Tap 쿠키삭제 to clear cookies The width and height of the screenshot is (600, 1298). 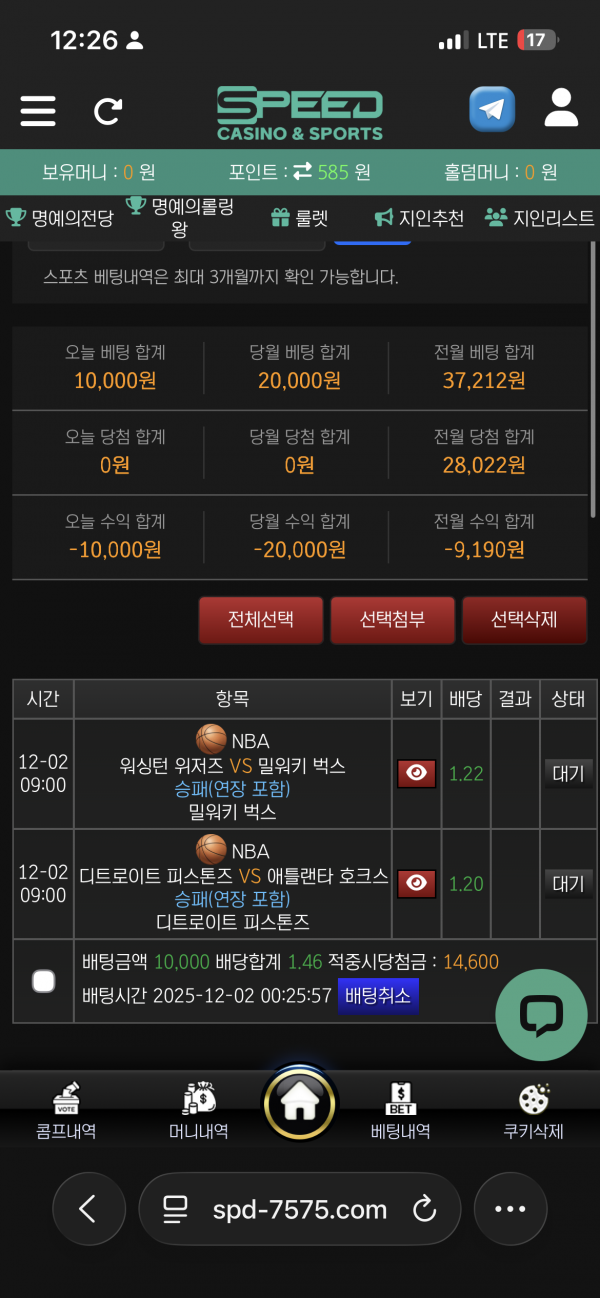[x=533, y=1112]
